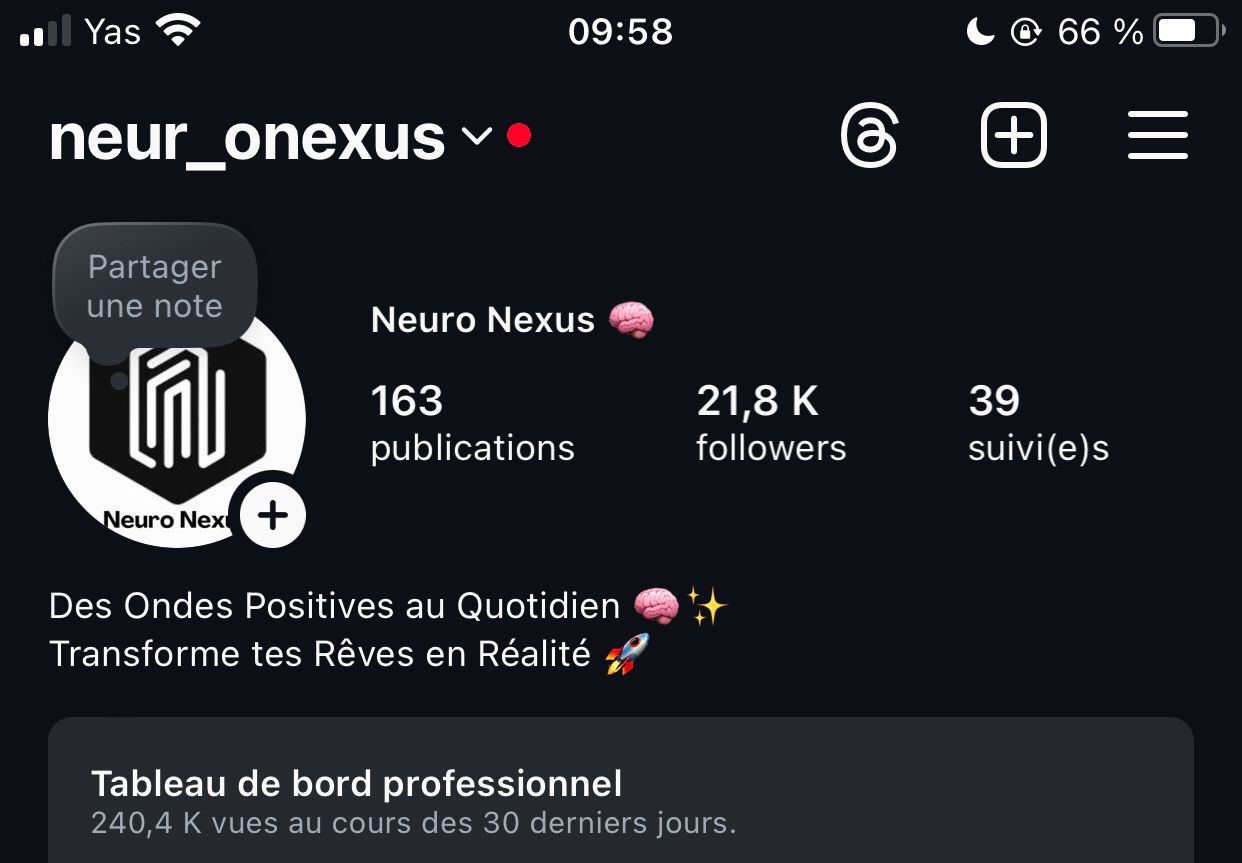Screen dimensions: 1242x863
Task: Open the 39 suivi(e)s list
Action: click(1038, 423)
